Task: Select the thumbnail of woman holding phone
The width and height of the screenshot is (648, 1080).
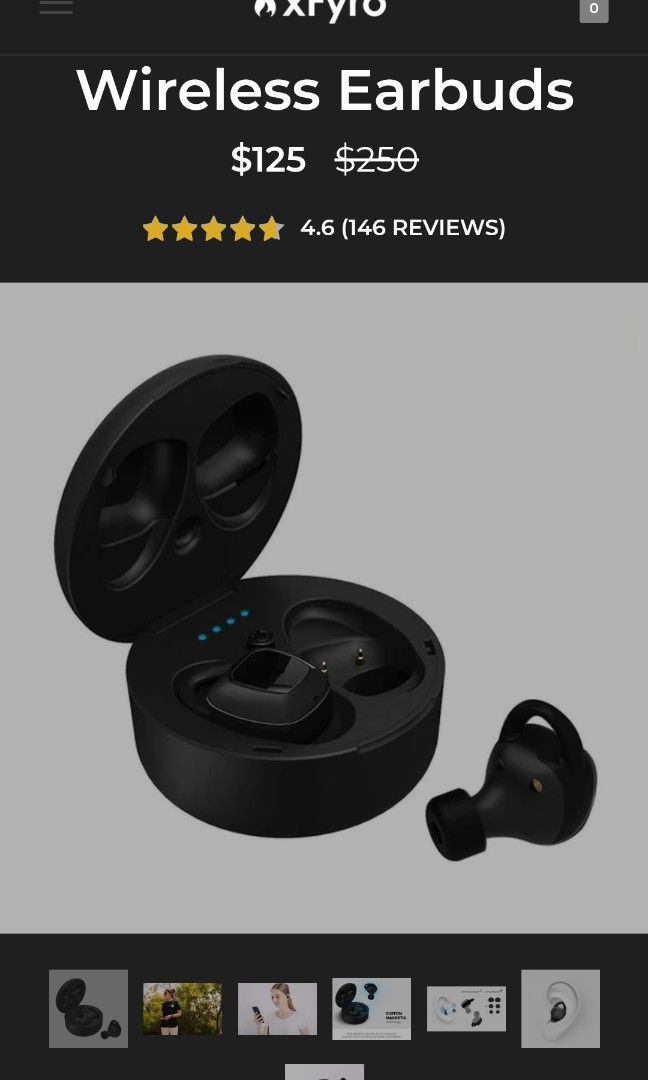Action: [x=277, y=1008]
